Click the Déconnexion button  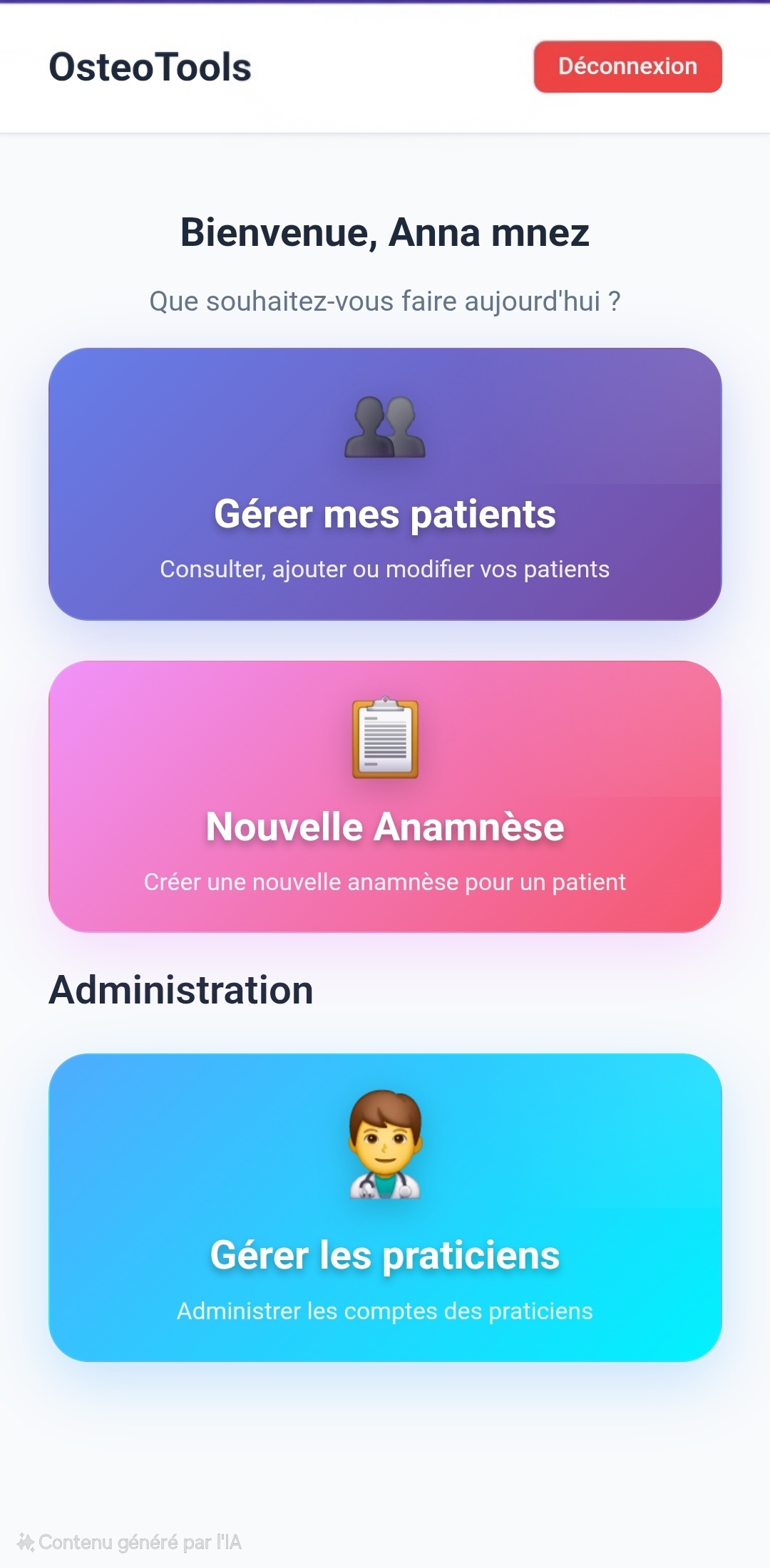[626, 66]
